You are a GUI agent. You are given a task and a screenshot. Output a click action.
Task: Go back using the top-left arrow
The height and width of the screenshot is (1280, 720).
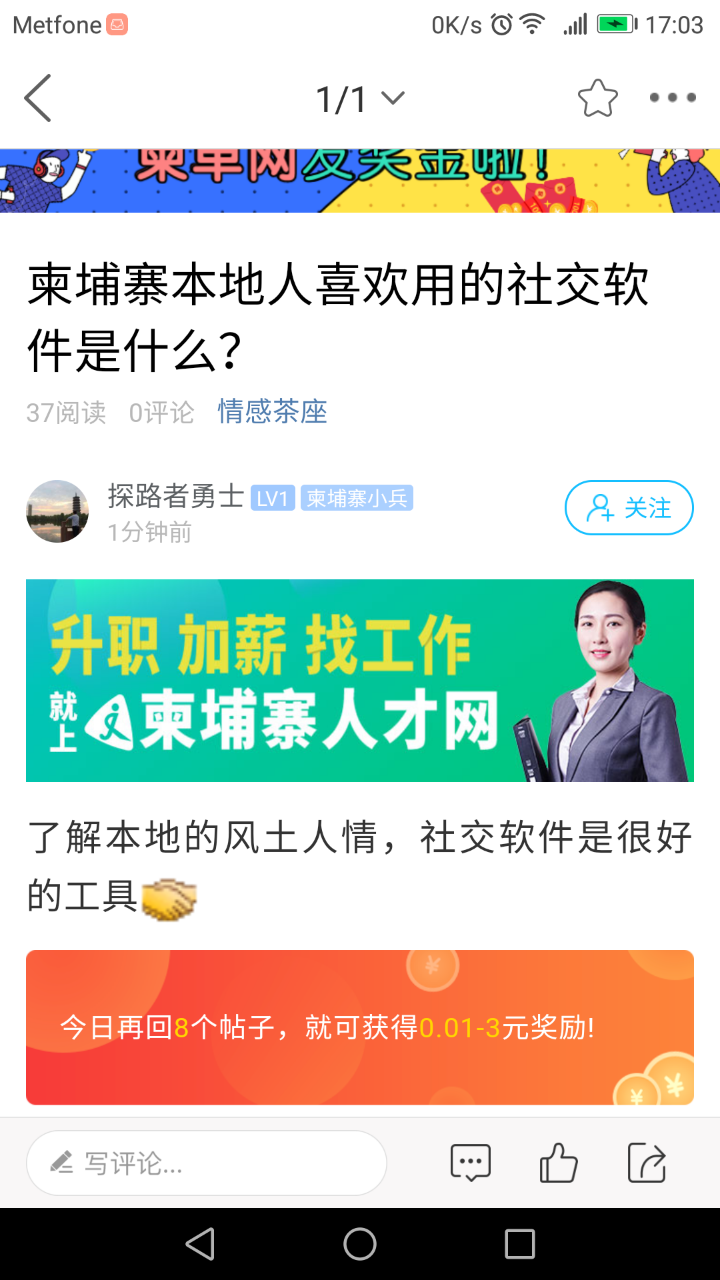tap(38, 99)
